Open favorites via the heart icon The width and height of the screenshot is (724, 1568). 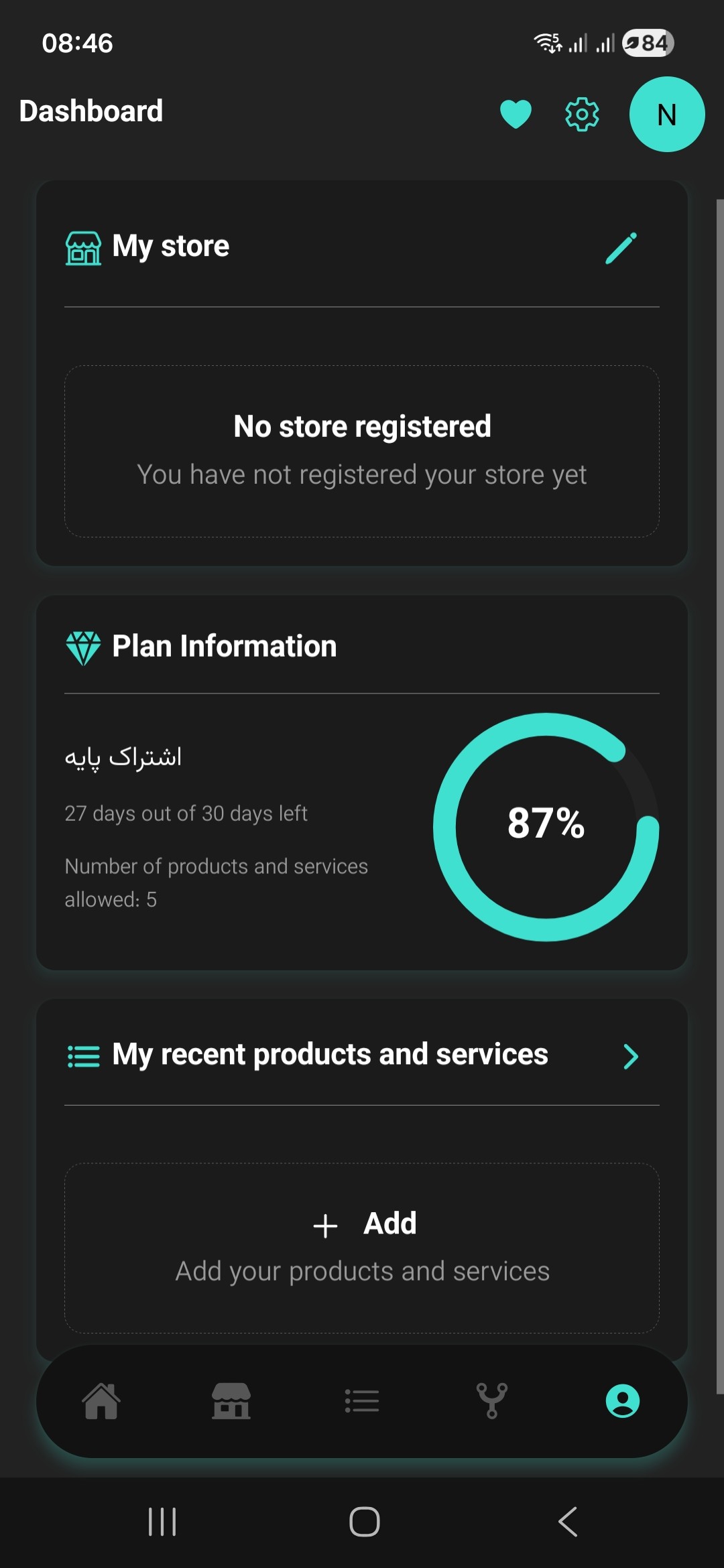516,114
